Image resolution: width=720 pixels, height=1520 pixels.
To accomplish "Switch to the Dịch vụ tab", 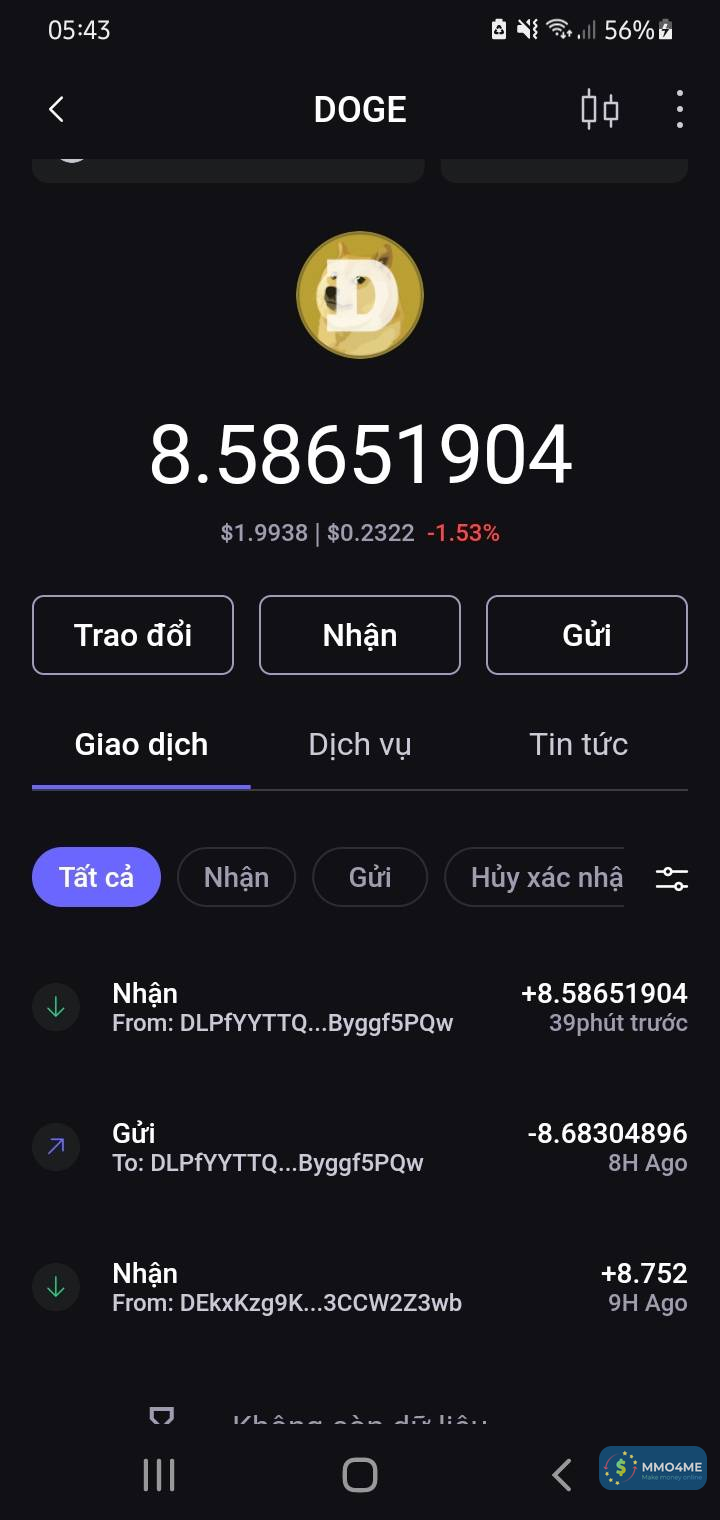I will [360, 745].
